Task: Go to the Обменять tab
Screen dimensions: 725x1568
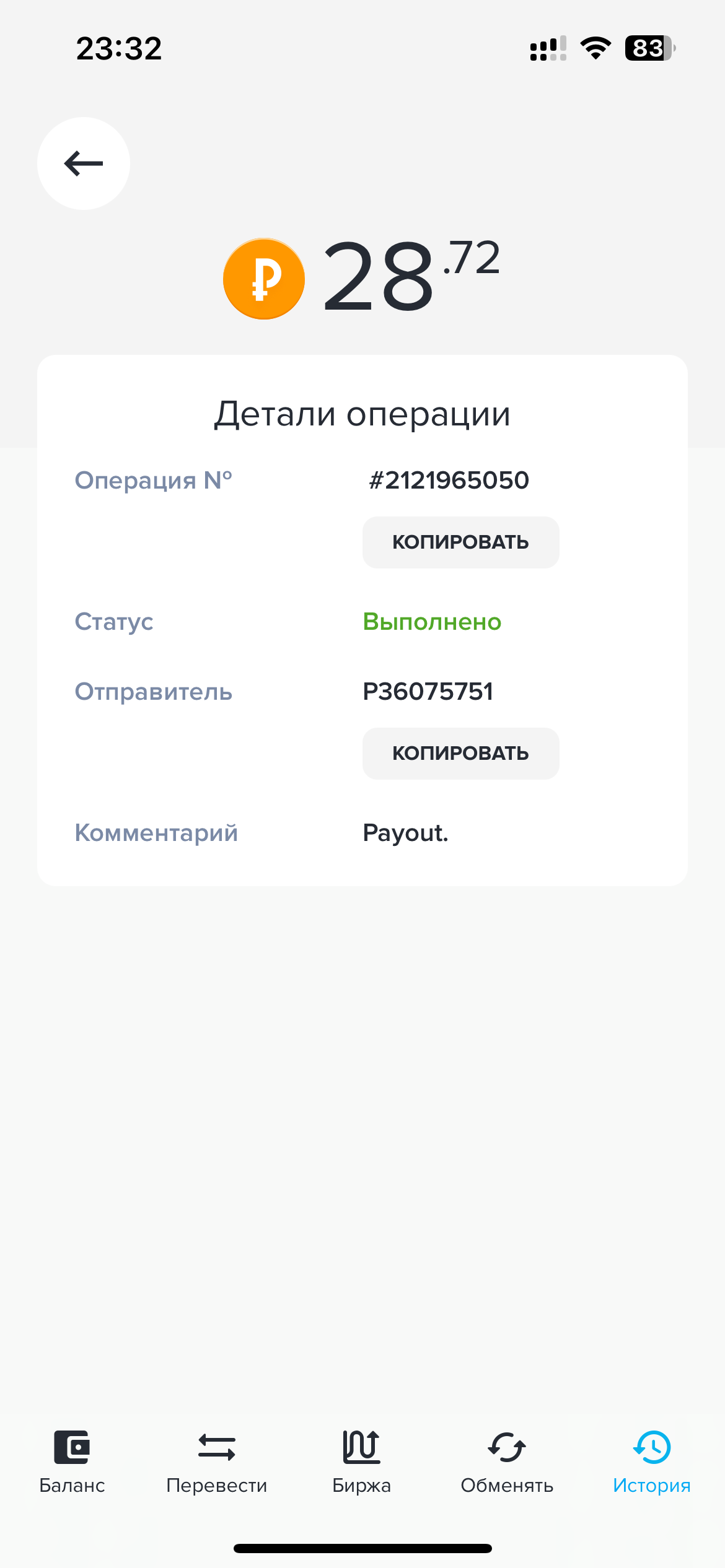Action: point(507,1461)
